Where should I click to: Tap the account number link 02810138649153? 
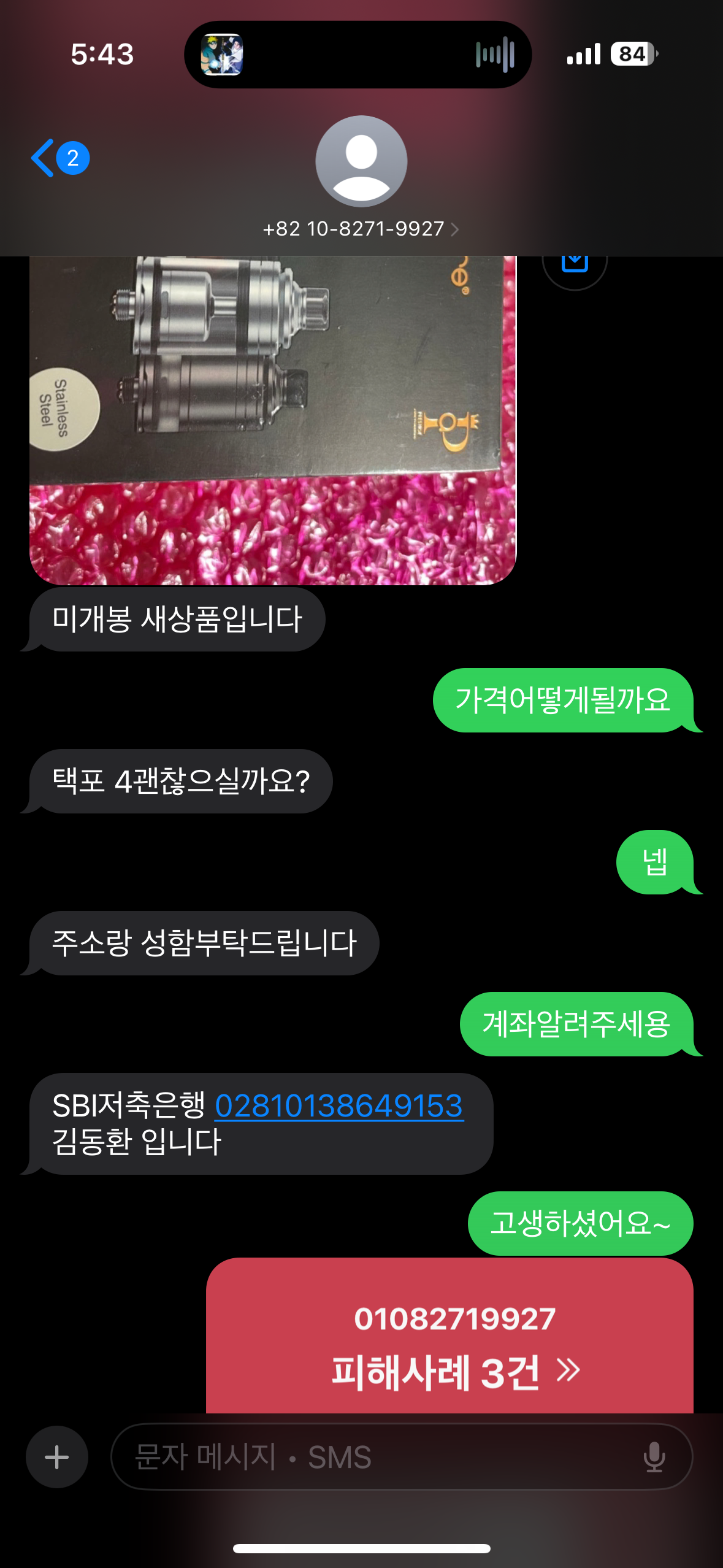(x=339, y=1106)
